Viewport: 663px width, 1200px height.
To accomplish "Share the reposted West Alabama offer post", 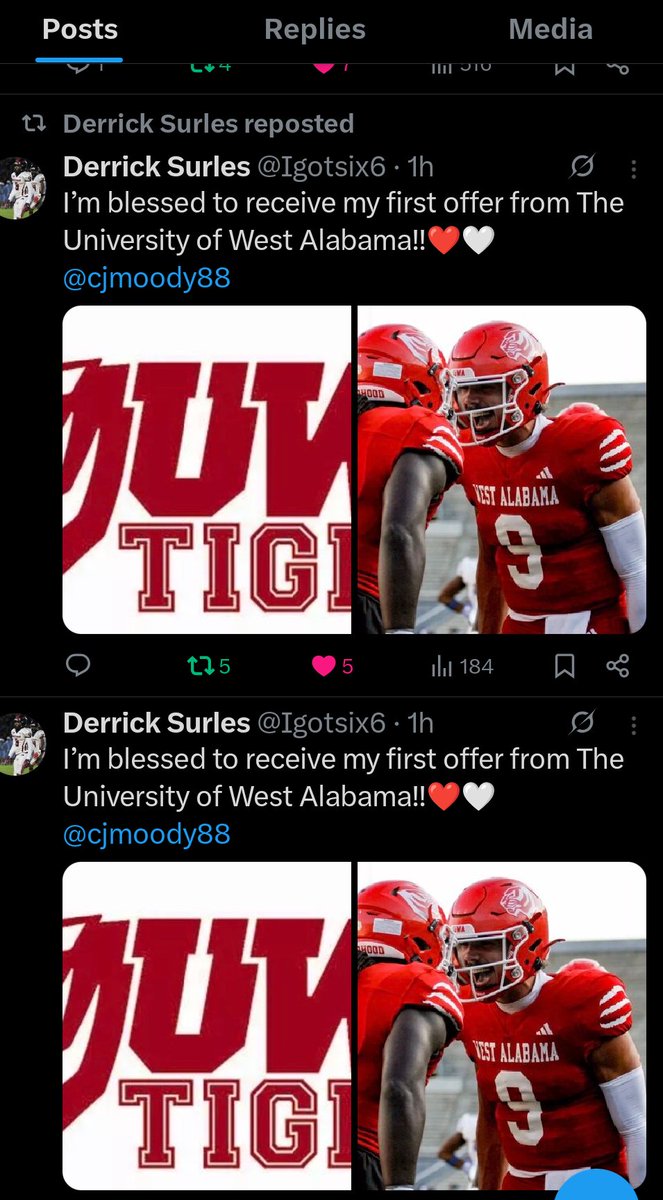I will click(x=618, y=666).
